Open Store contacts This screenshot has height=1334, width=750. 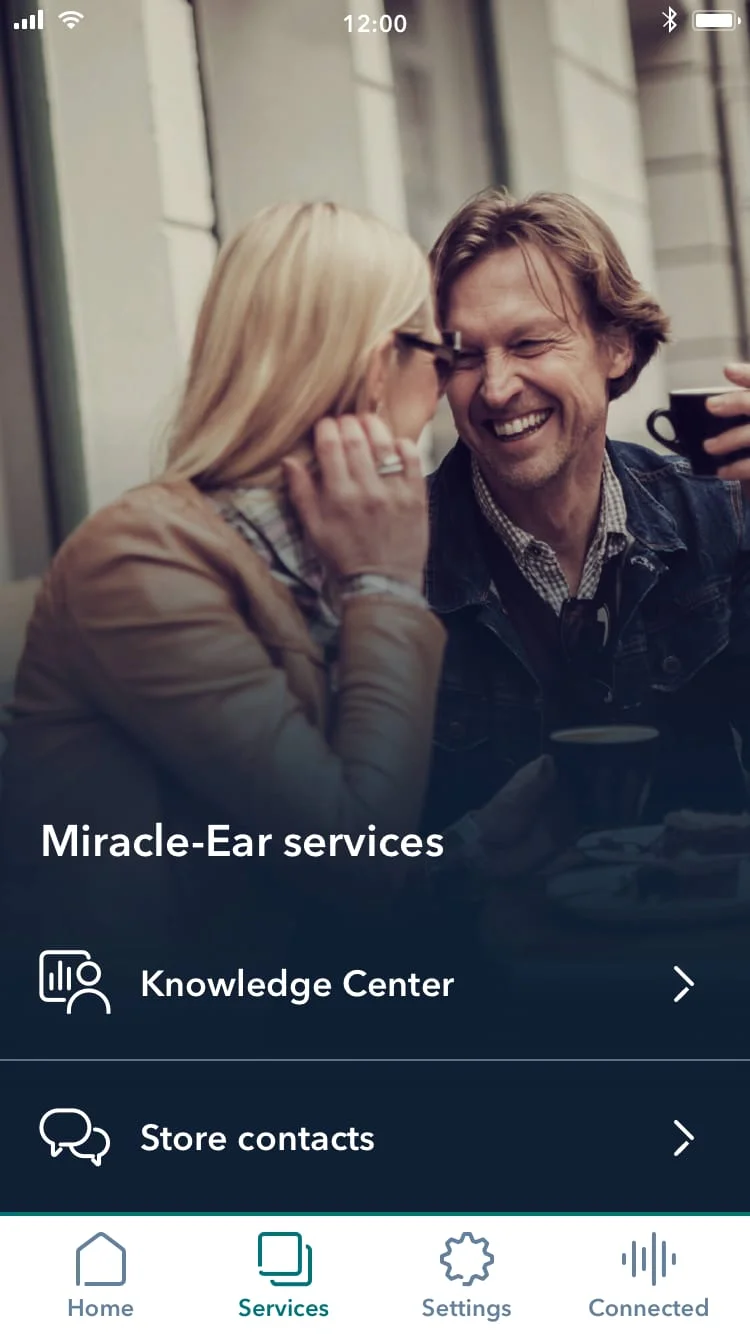374,1138
